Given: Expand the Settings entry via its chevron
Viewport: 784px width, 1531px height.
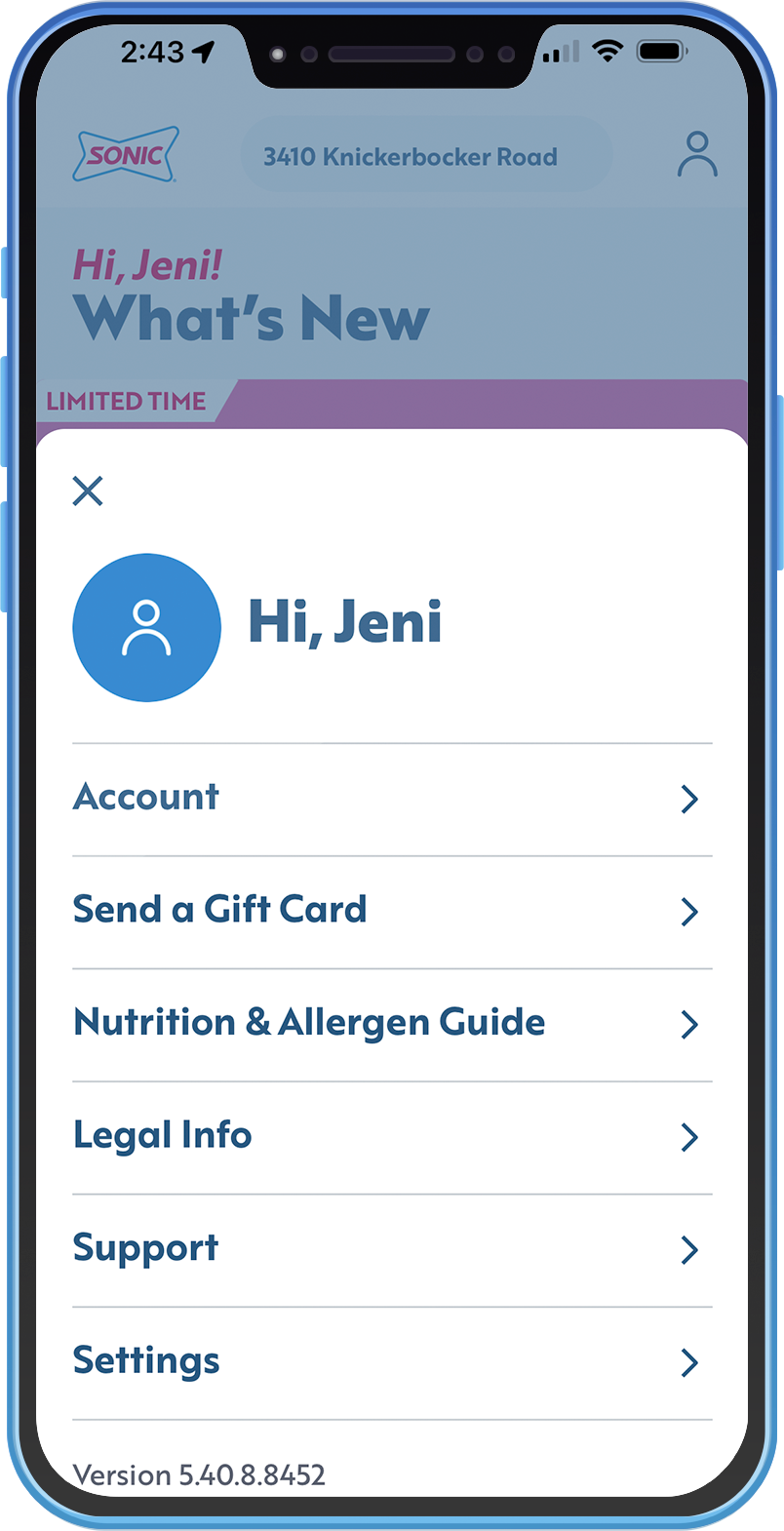Looking at the screenshot, I should pyautogui.click(x=690, y=1362).
